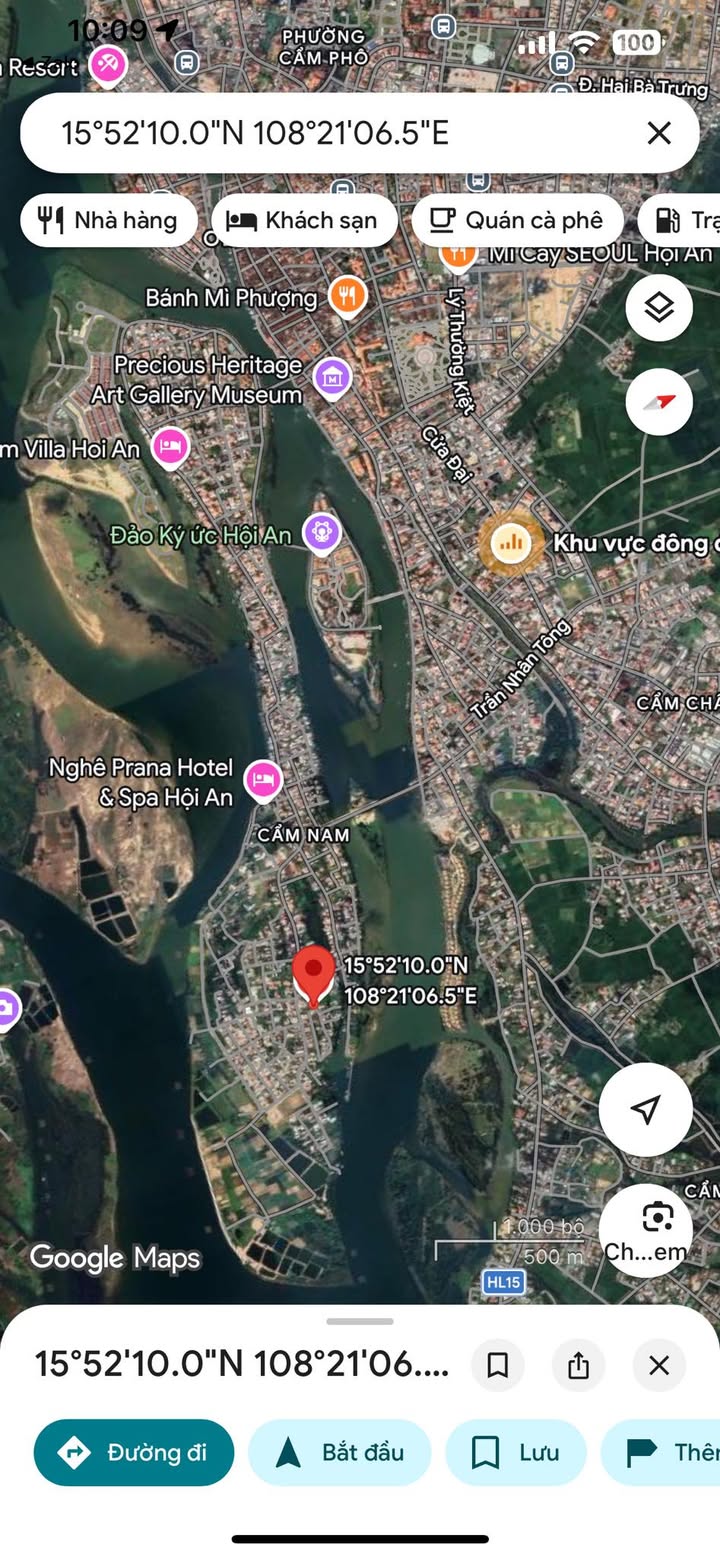
Task: Open Nghê Prana Hotel & Spa marker
Action: (263, 780)
